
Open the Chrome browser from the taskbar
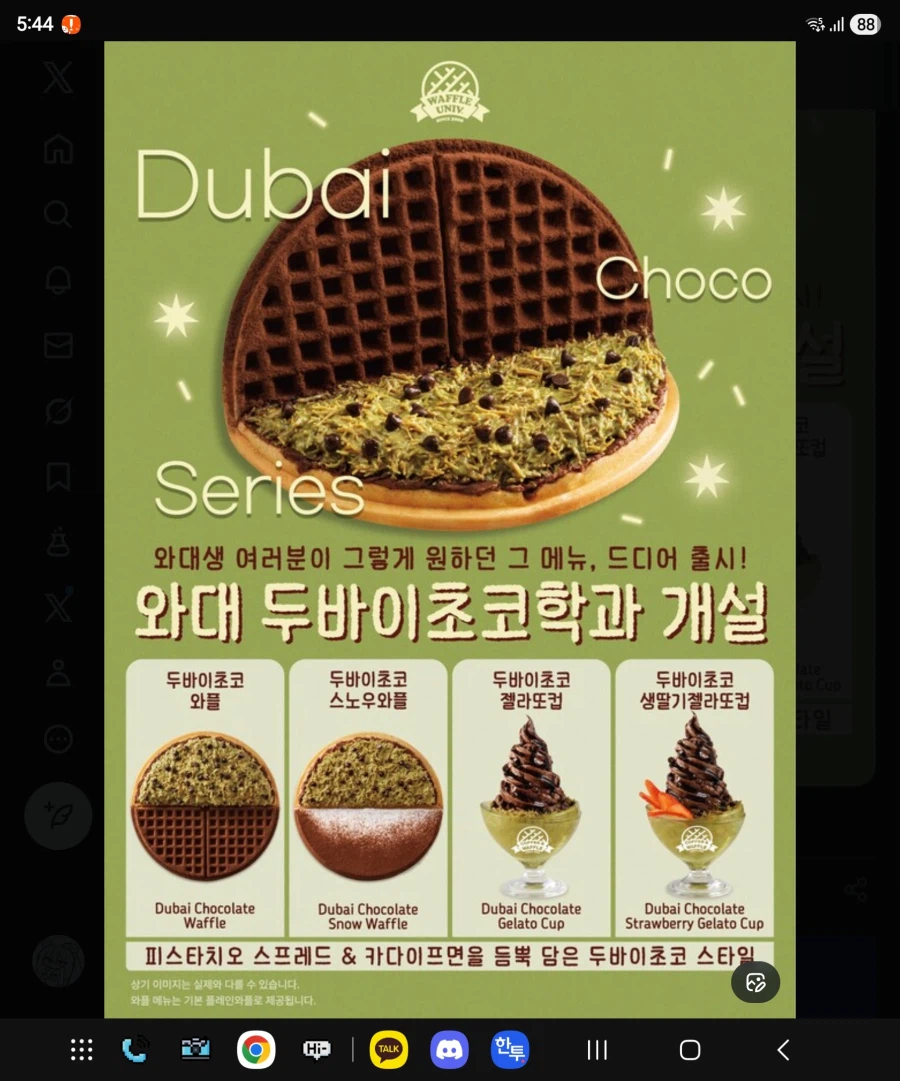point(256,1049)
